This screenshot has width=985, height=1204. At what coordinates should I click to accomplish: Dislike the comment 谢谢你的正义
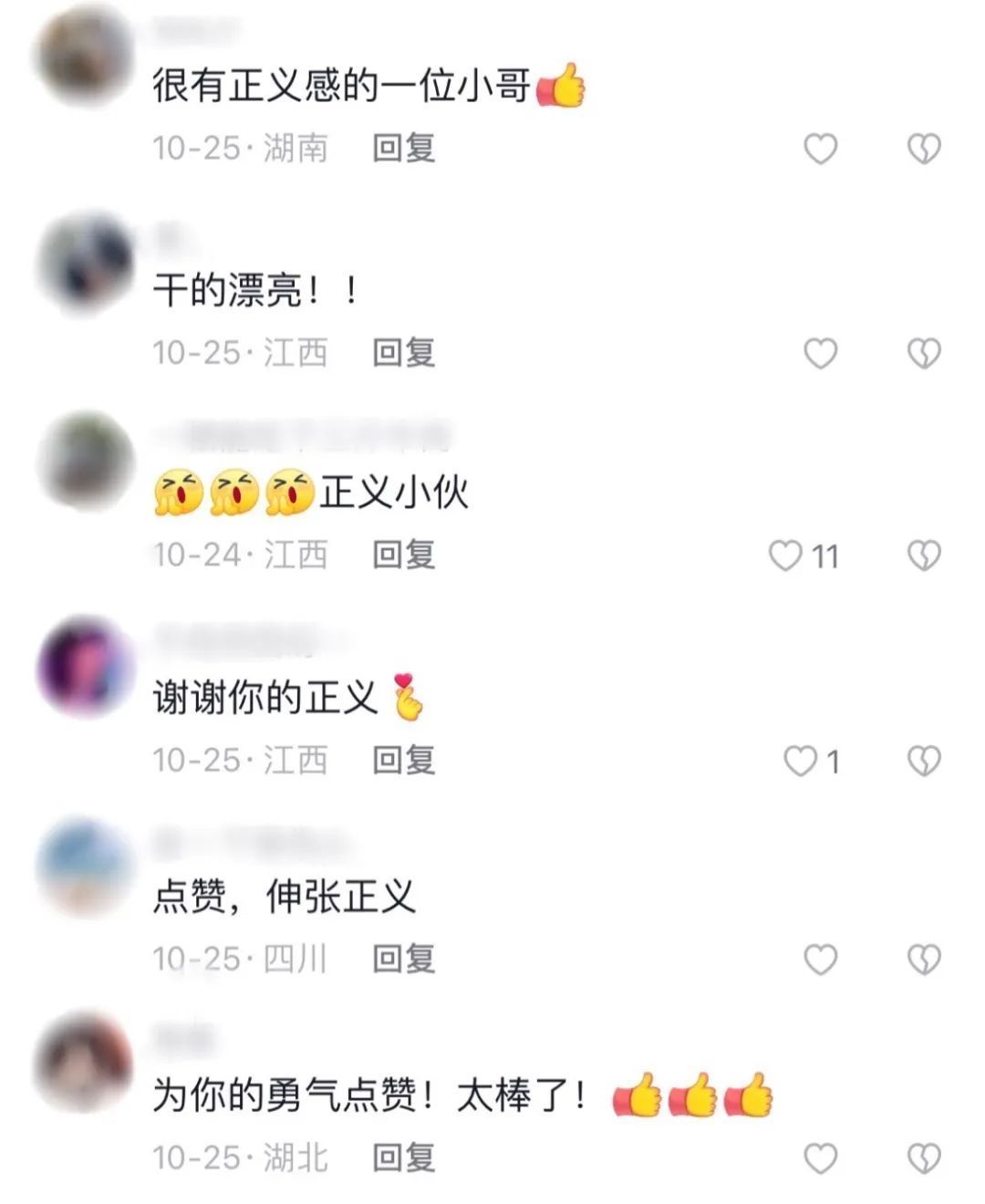(924, 761)
